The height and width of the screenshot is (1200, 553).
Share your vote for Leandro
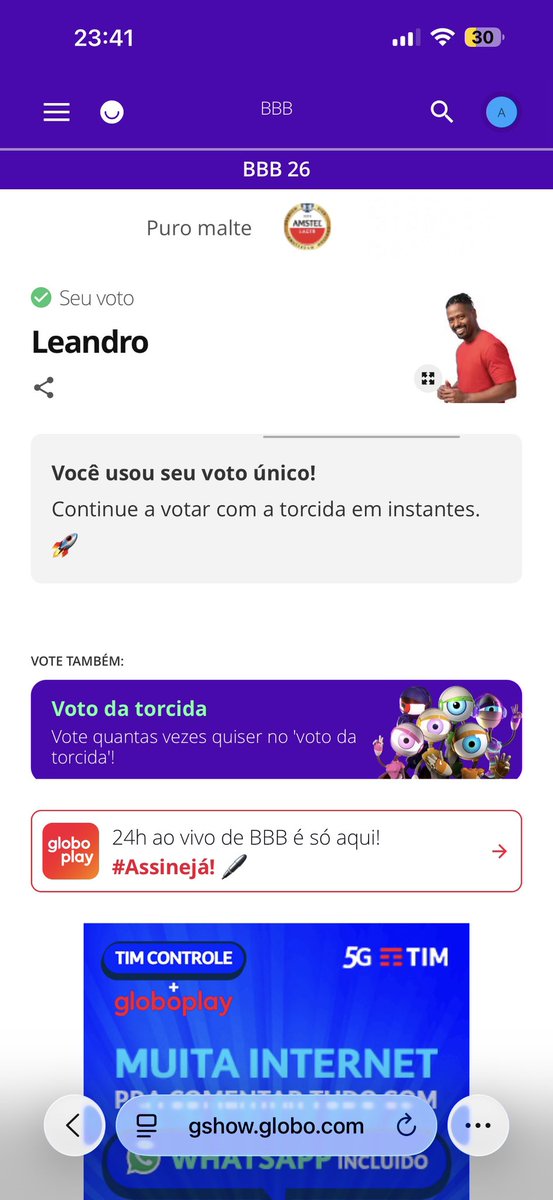pos(44,388)
